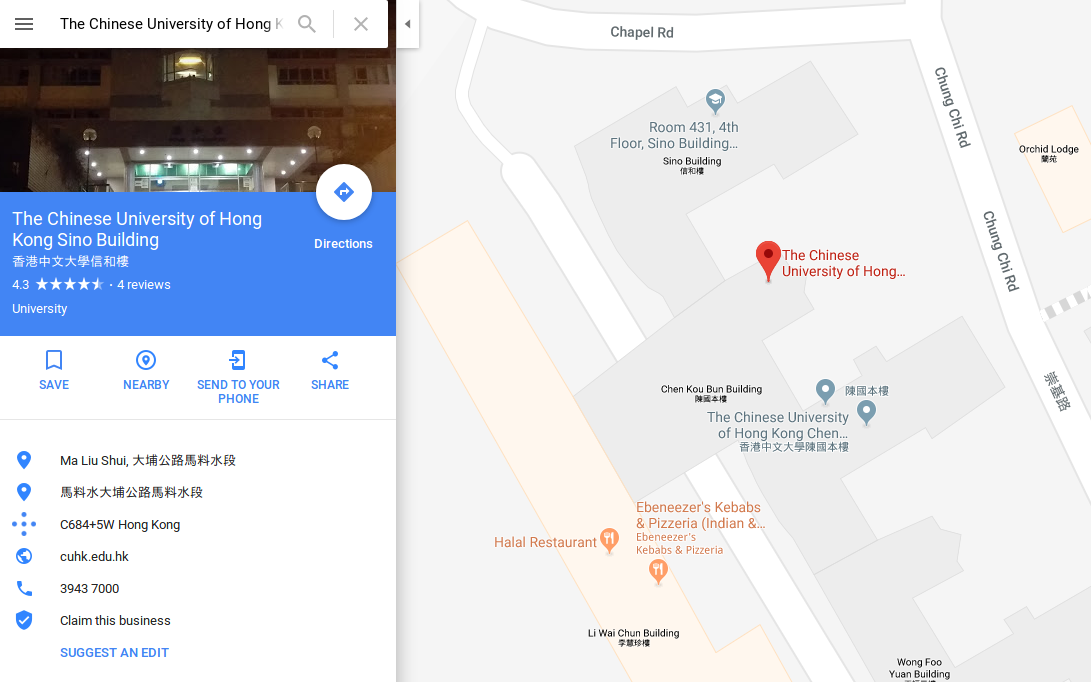Send location to your phone
1091x682 pixels.
(x=238, y=375)
